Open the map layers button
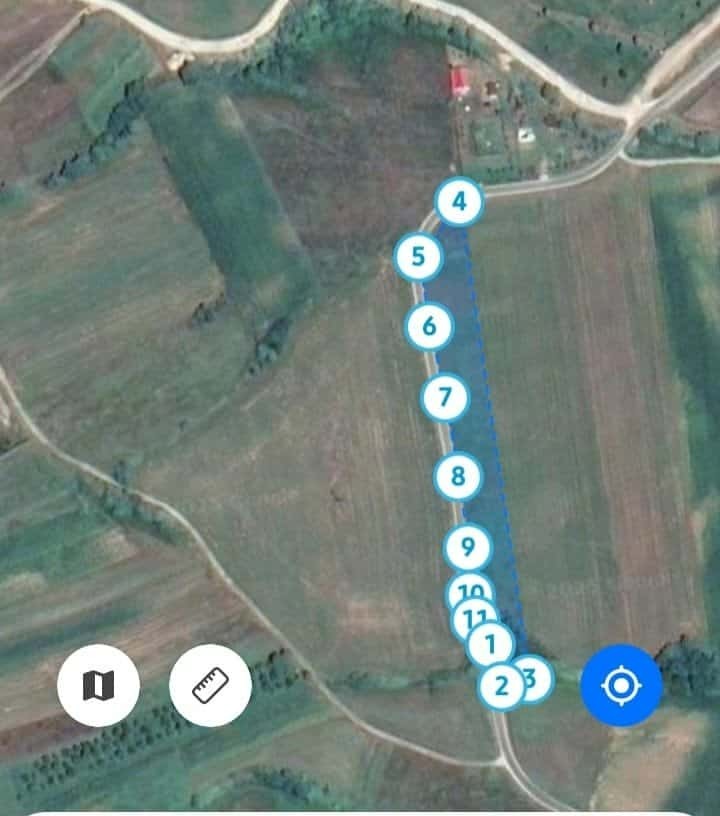This screenshot has height=816, width=720. coord(98,686)
